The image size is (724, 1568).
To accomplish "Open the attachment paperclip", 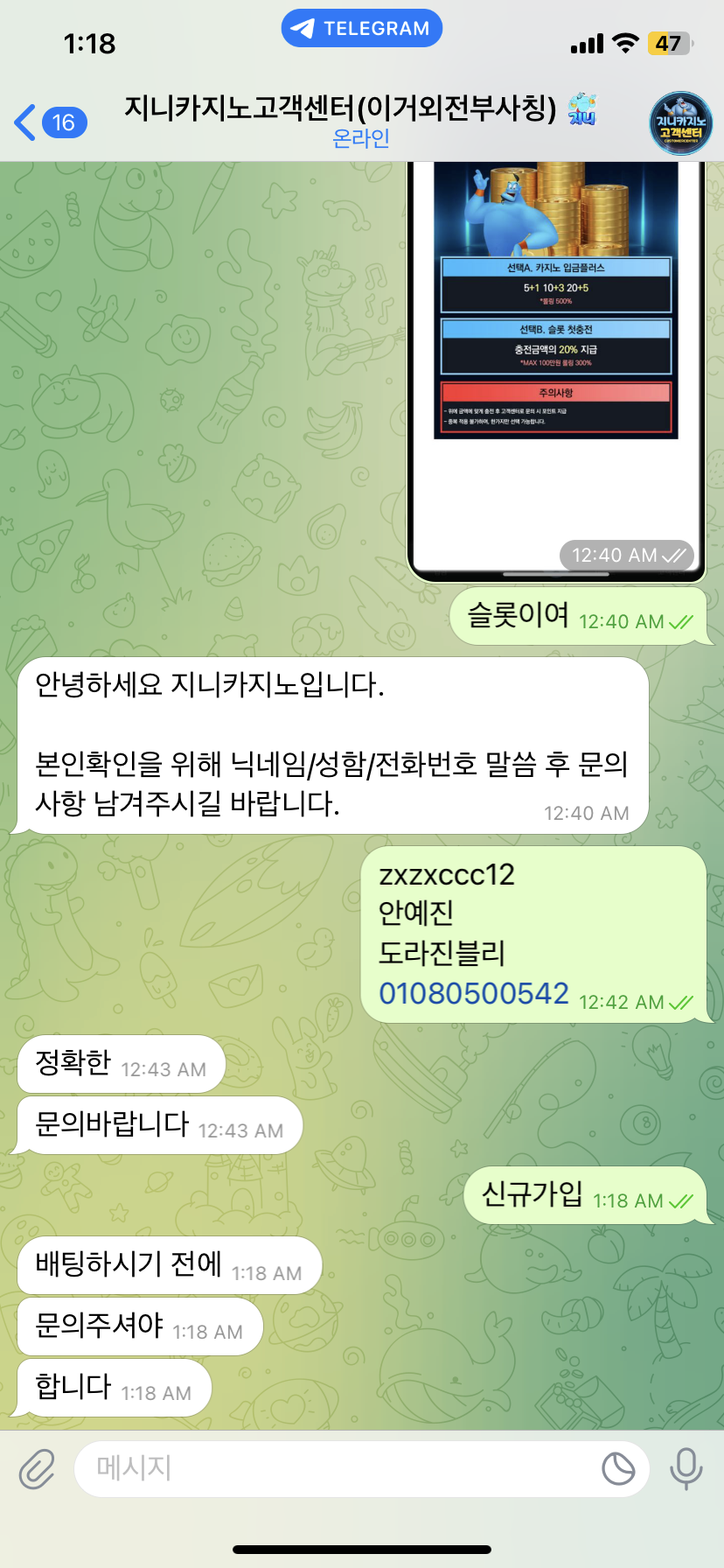I will tap(37, 1468).
